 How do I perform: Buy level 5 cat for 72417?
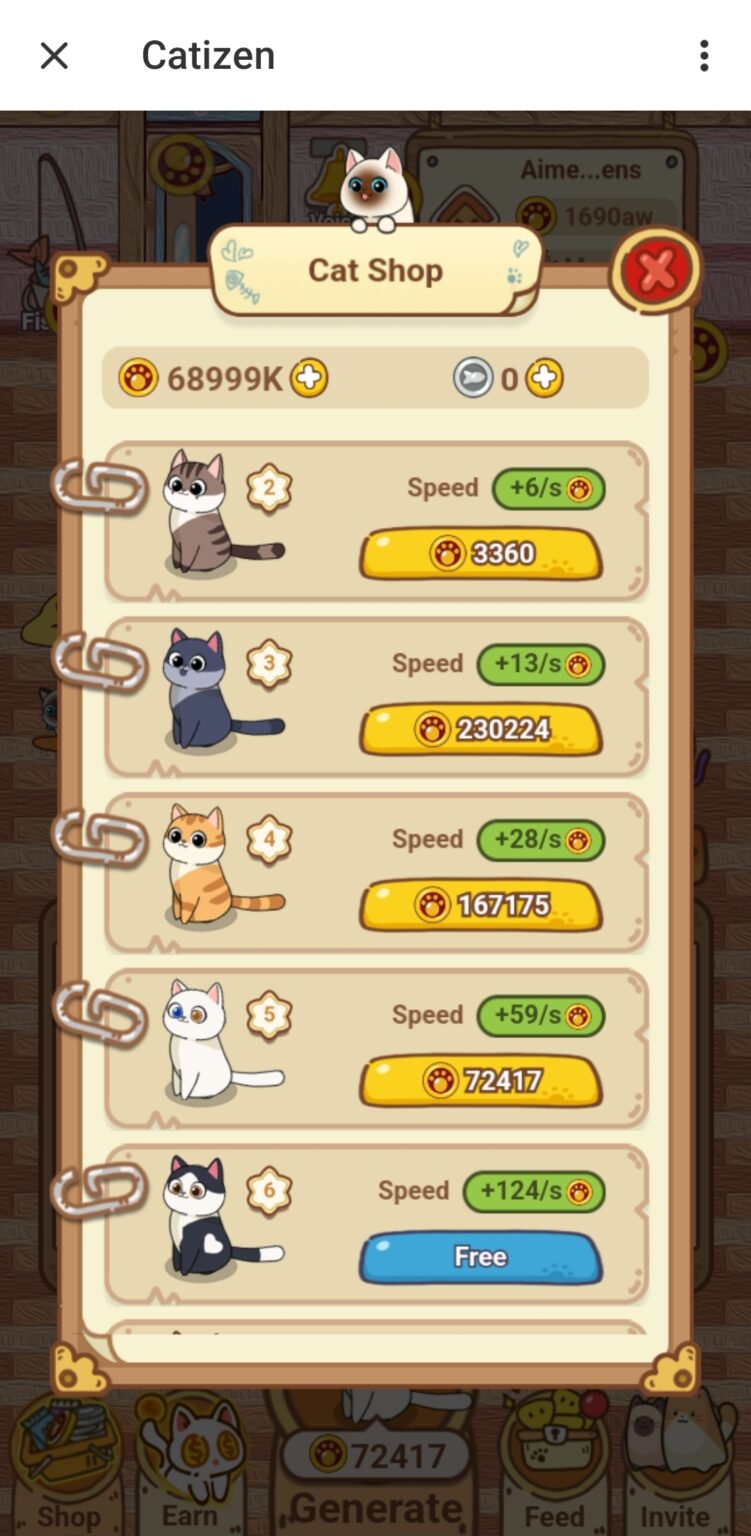(480, 1081)
